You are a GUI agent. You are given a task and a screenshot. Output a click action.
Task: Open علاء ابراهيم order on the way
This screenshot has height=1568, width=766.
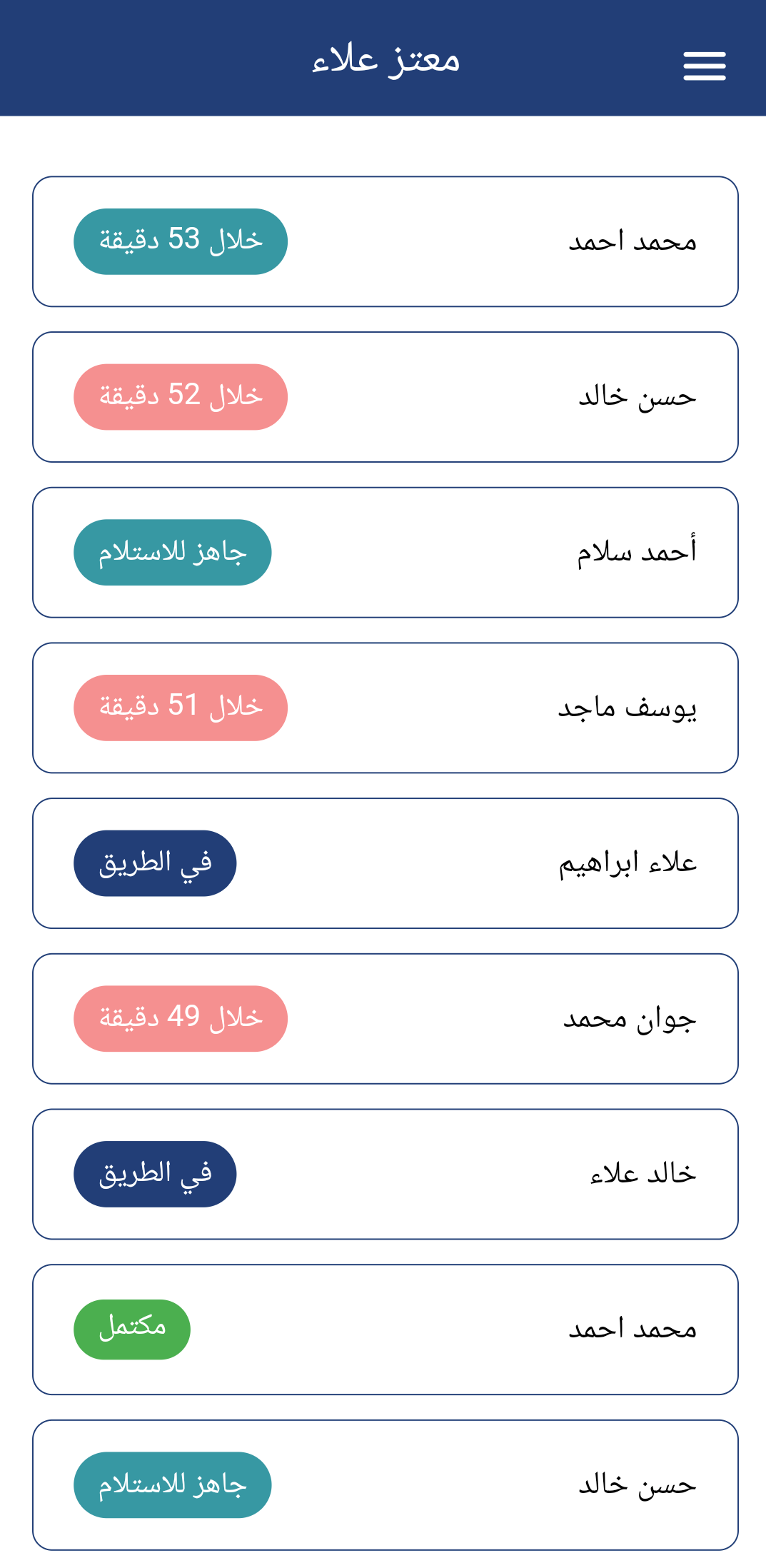pyautogui.click(x=385, y=863)
